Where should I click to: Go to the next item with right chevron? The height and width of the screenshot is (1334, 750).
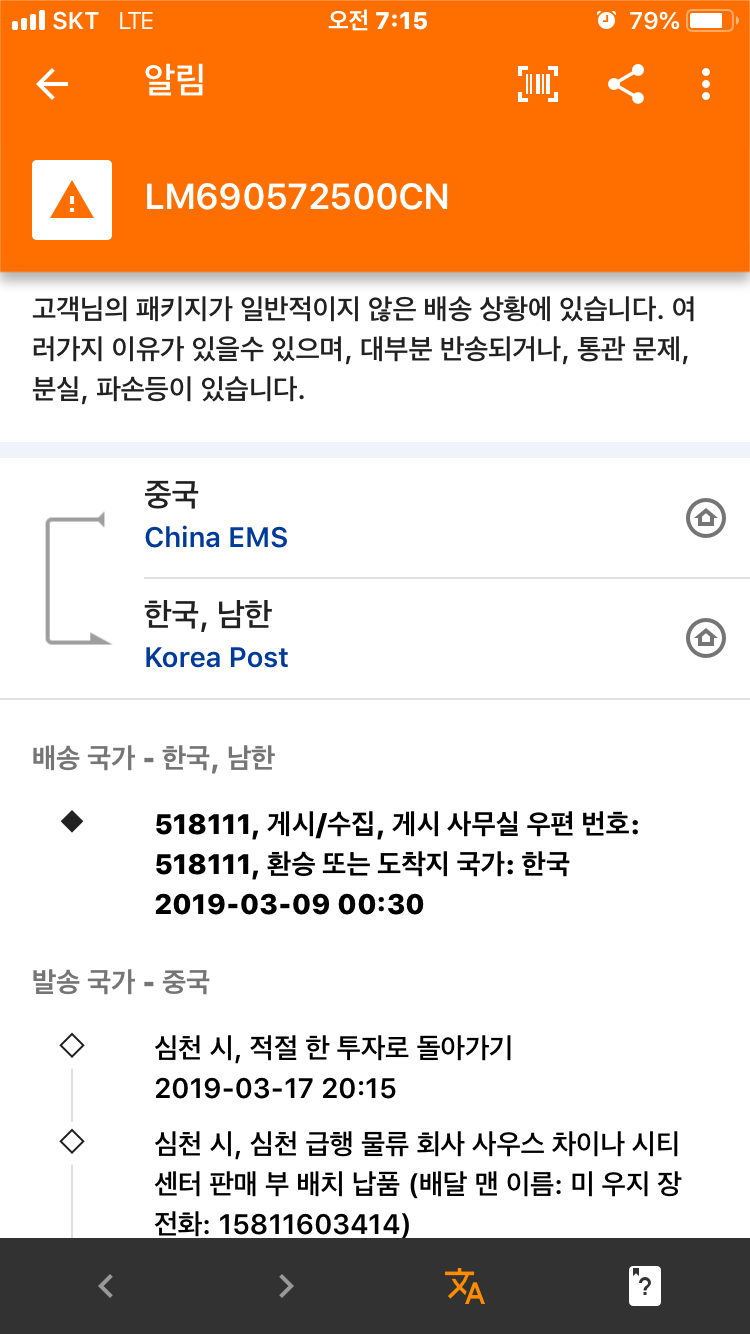[286, 1286]
